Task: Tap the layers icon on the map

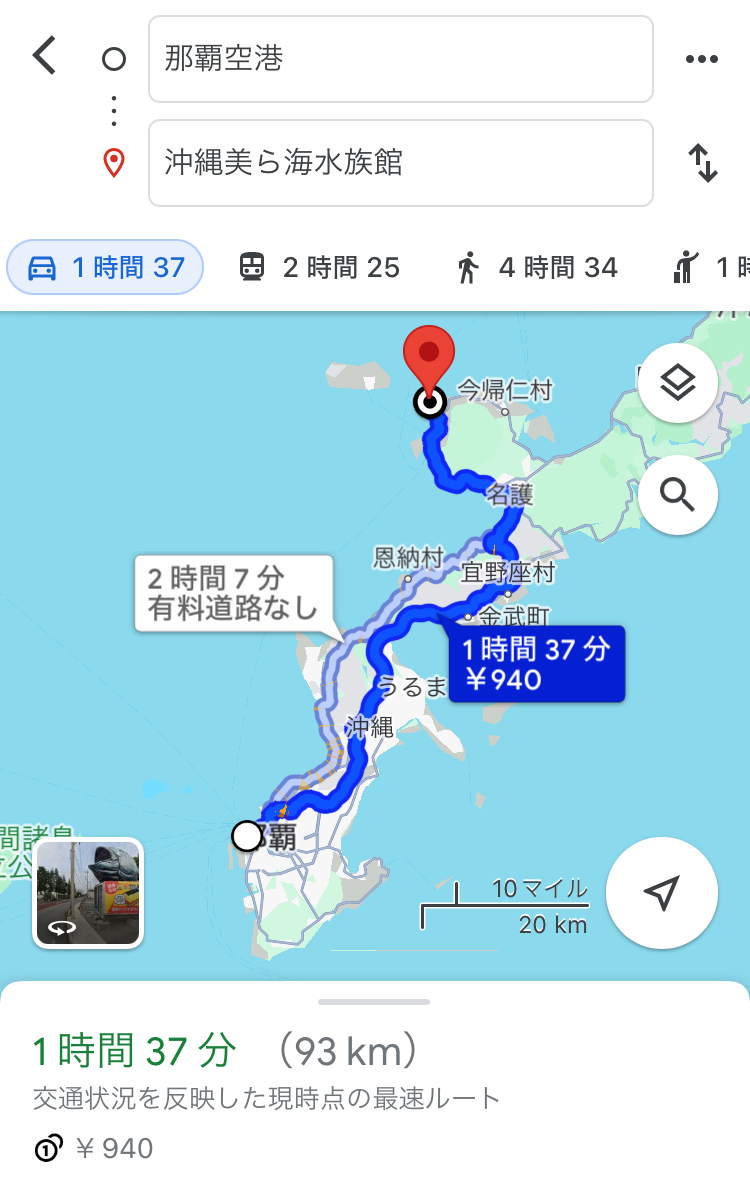Action: tap(678, 381)
